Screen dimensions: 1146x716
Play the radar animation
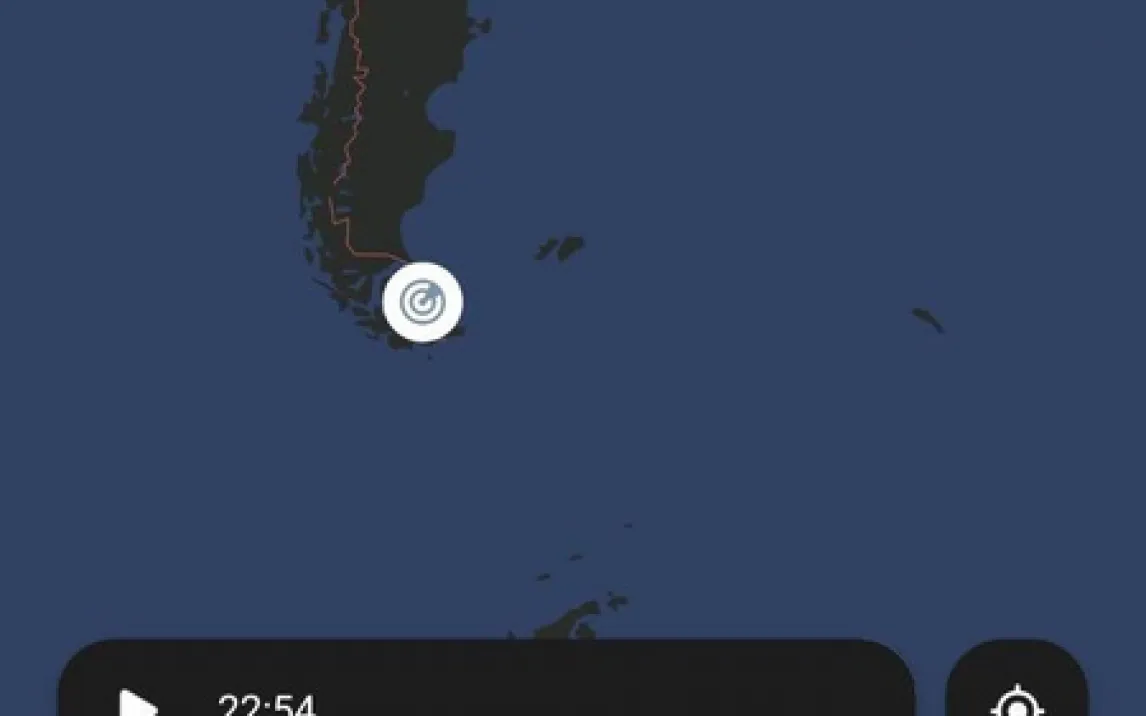click(138, 703)
